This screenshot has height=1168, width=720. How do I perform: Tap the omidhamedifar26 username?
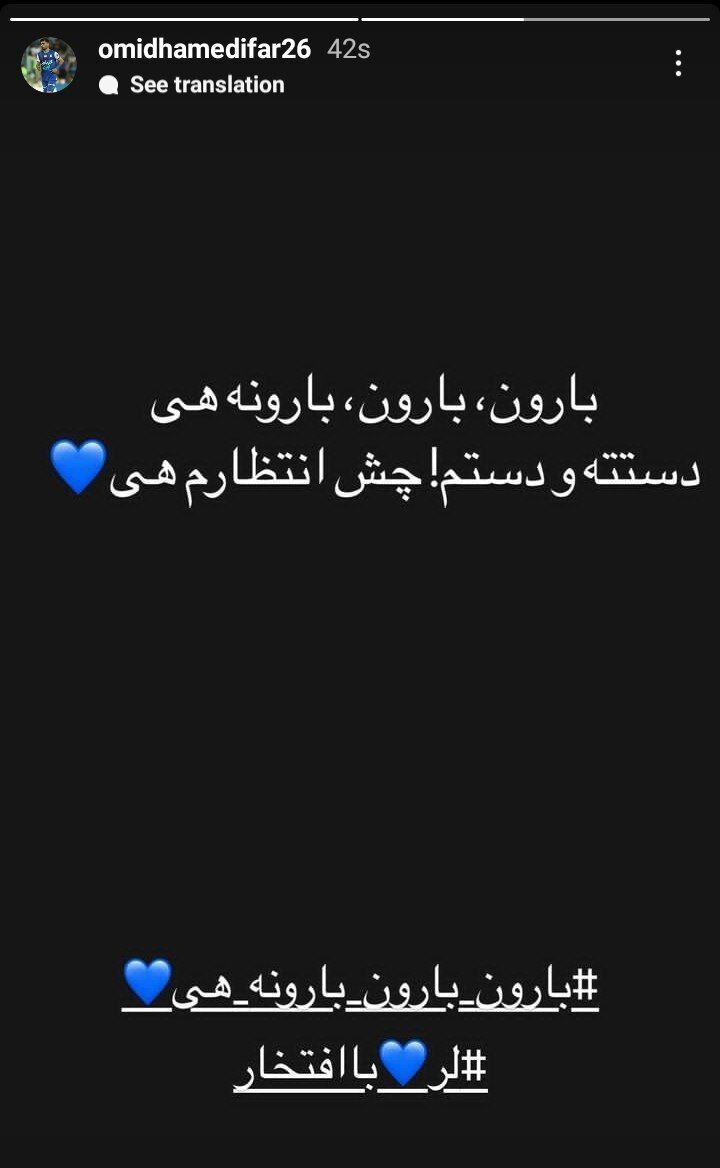coord(204,49)
